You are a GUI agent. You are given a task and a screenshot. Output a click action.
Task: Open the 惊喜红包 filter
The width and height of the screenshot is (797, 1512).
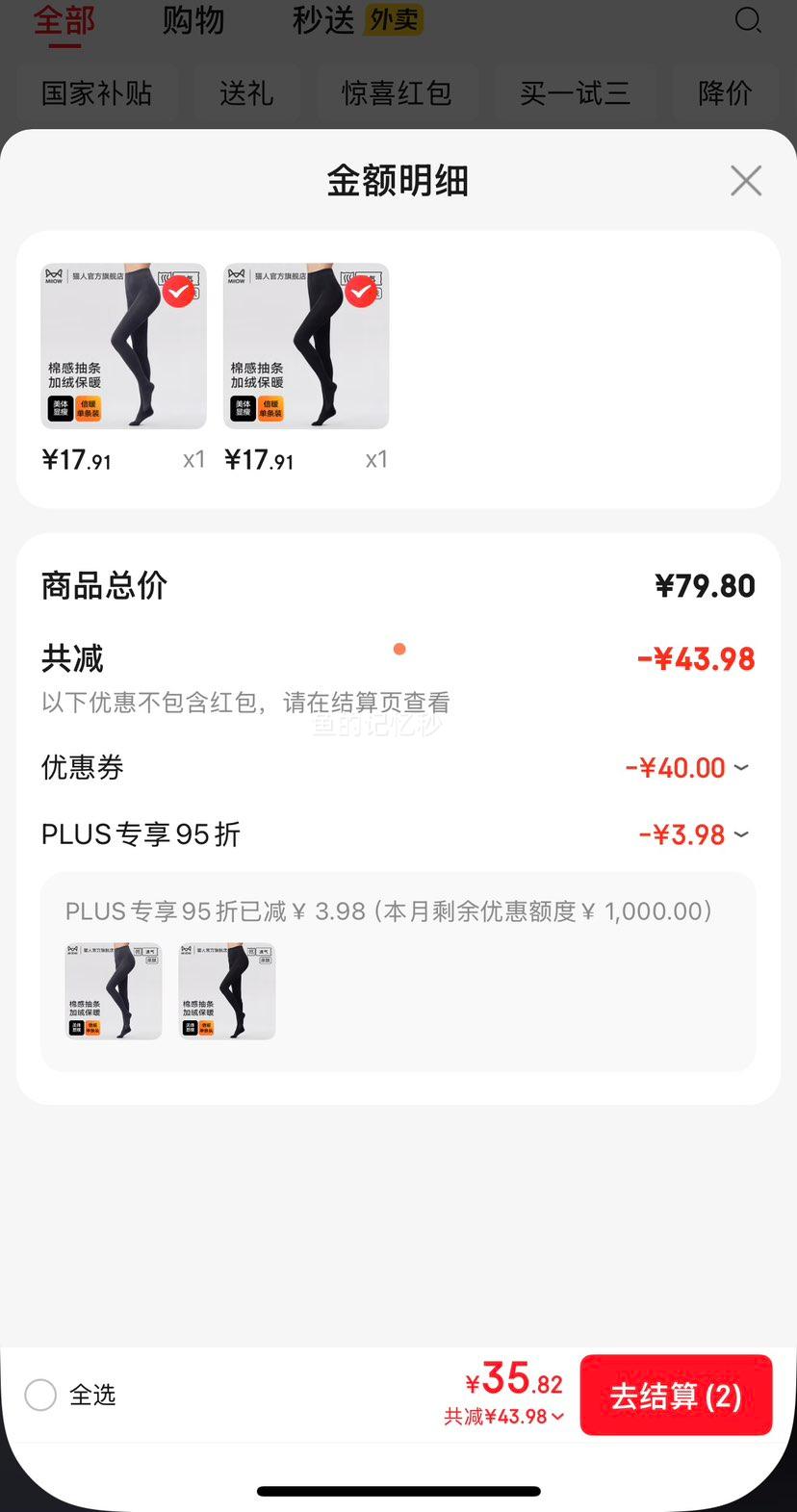coord(398,92)
